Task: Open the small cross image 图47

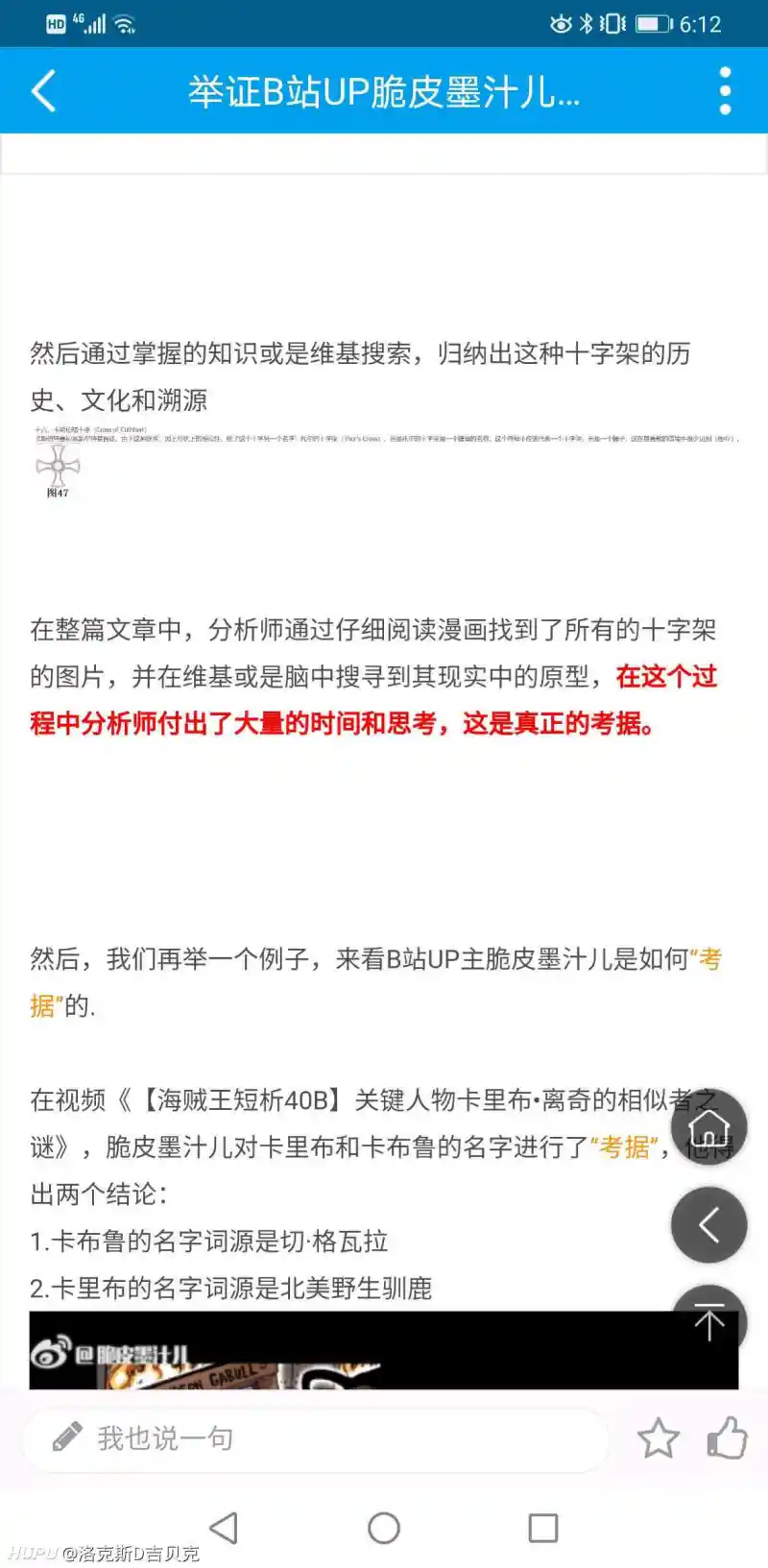Action: coord(58,469)
